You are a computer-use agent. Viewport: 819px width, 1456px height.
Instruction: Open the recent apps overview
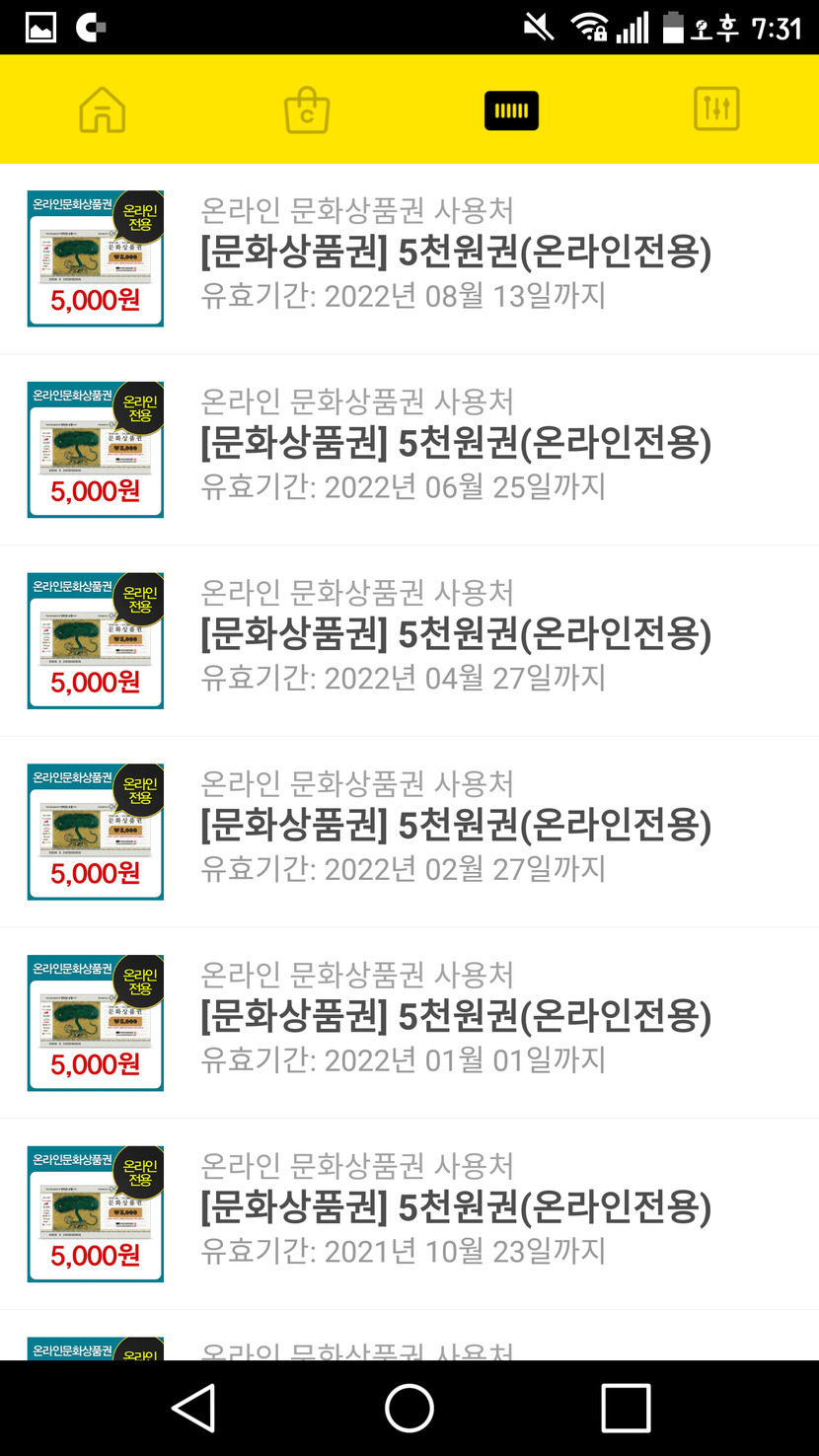click(626, 1408)
